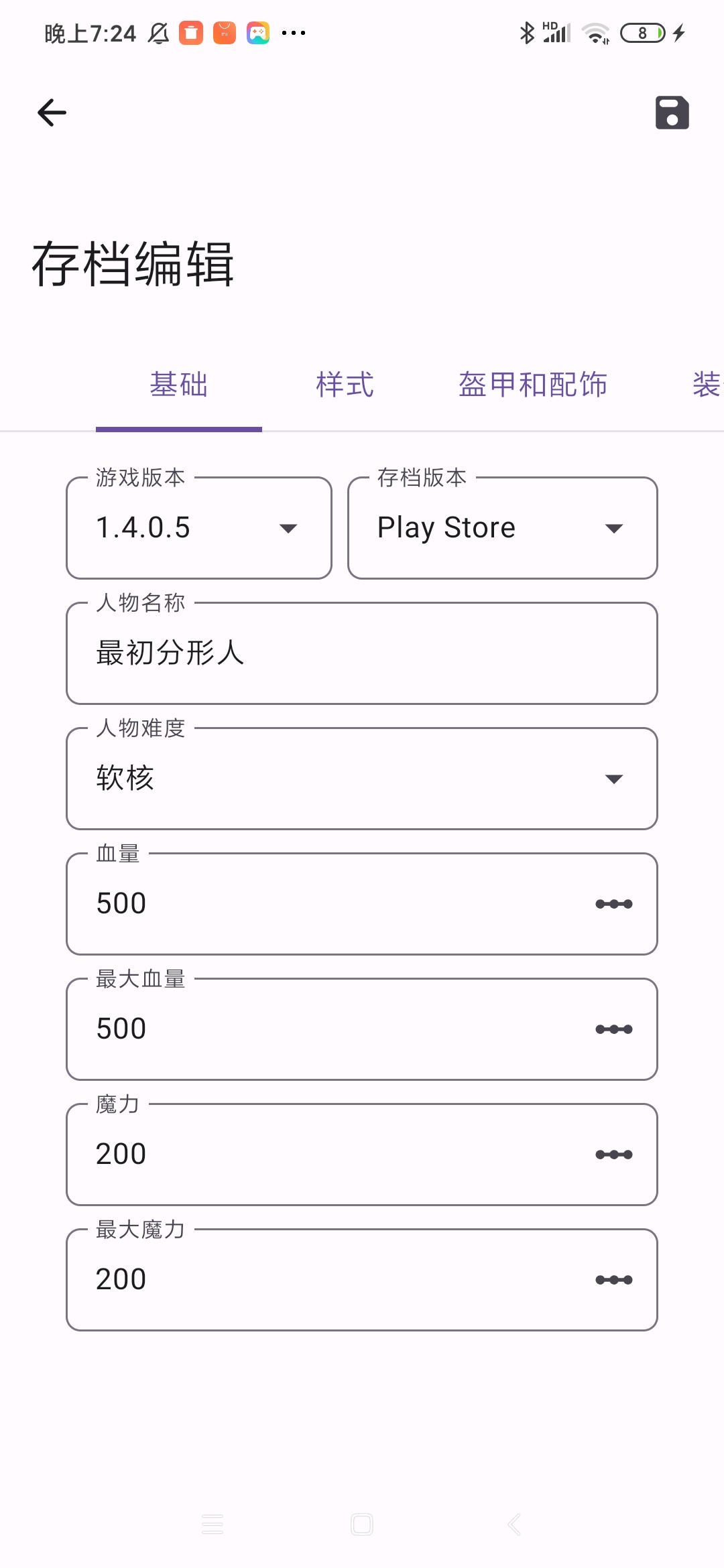
Task: Focus the 最大血量 input field
Action: point(322,1029)
